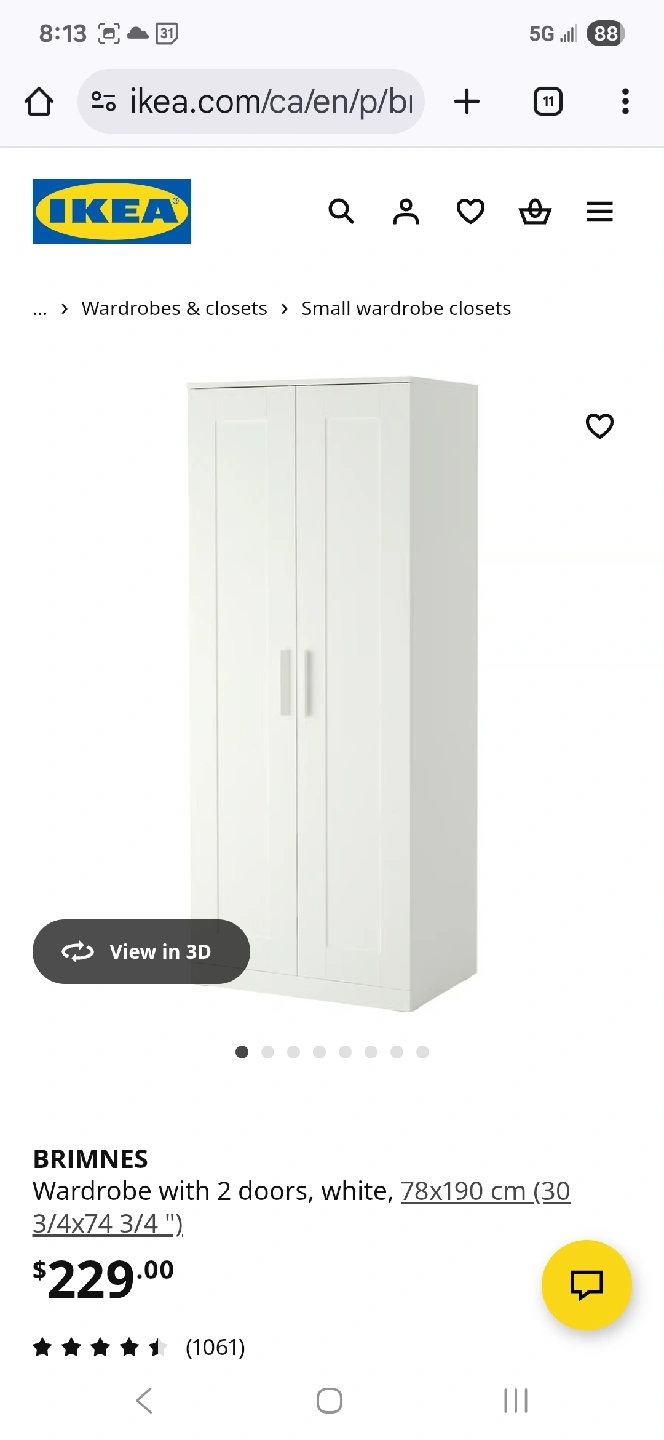
Task: View the star ratings and 1061 reviews
Action: coord(139,1347)
